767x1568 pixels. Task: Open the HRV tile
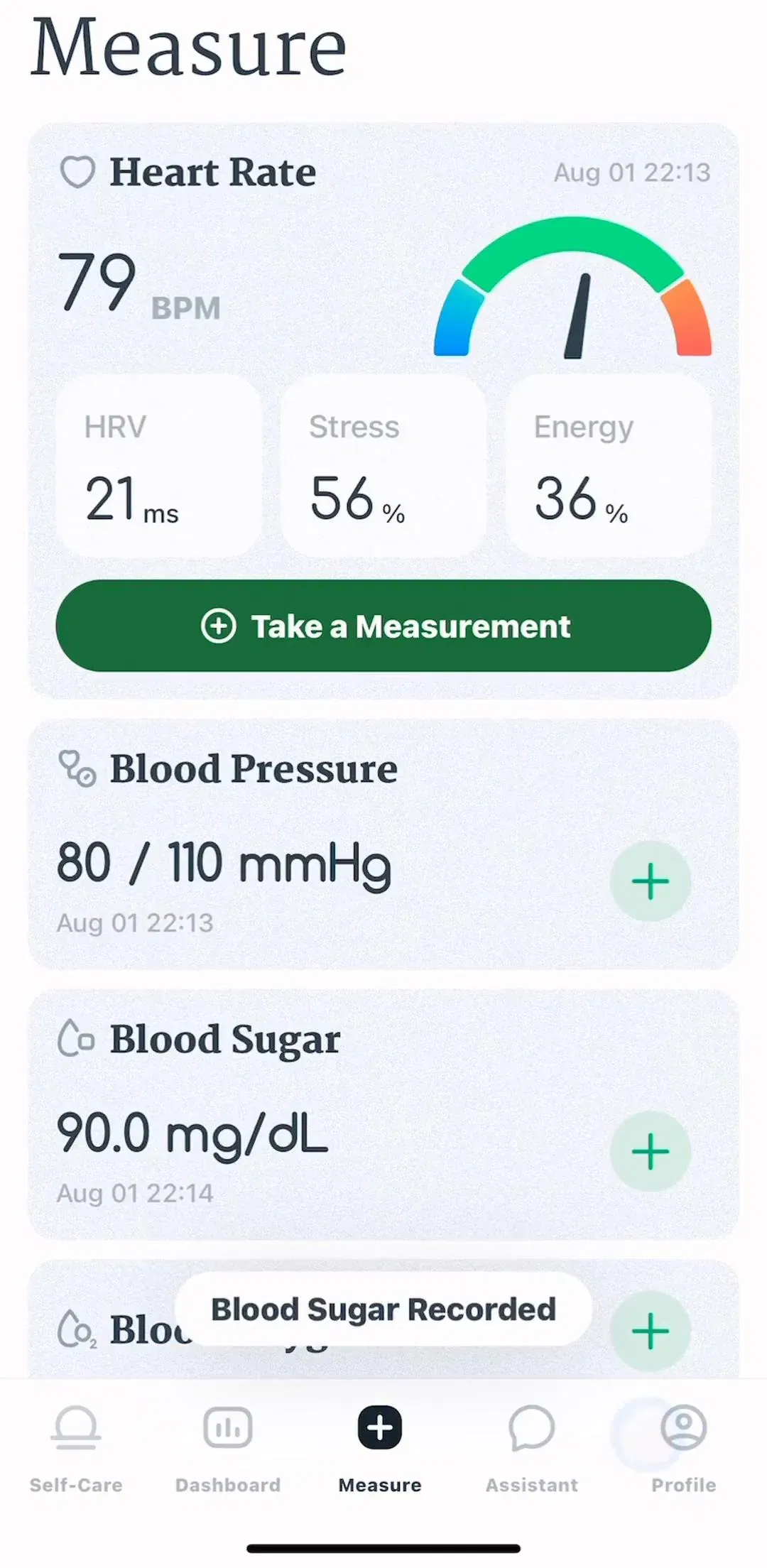pyautogui.click(x=159, y=466)
